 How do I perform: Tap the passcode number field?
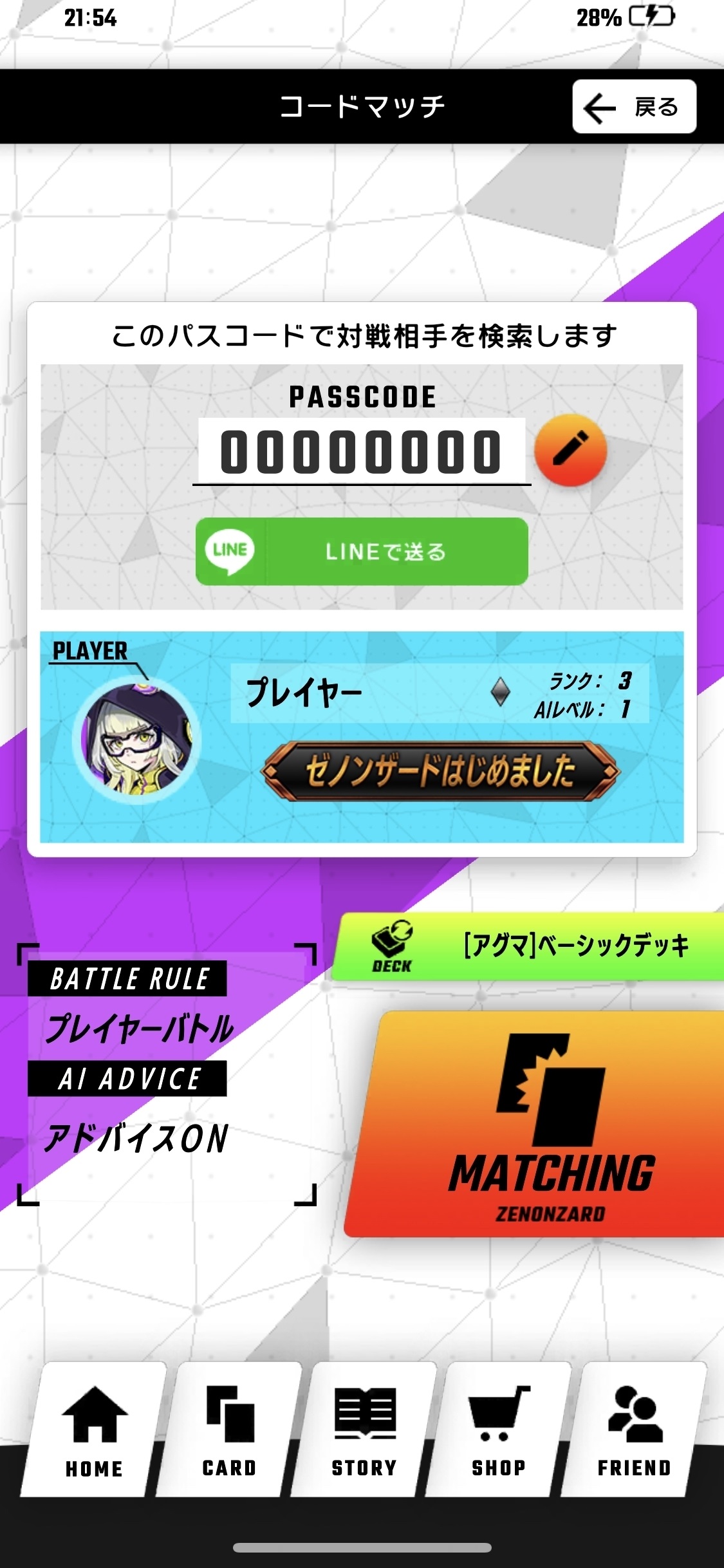click(x=361, y=451)
